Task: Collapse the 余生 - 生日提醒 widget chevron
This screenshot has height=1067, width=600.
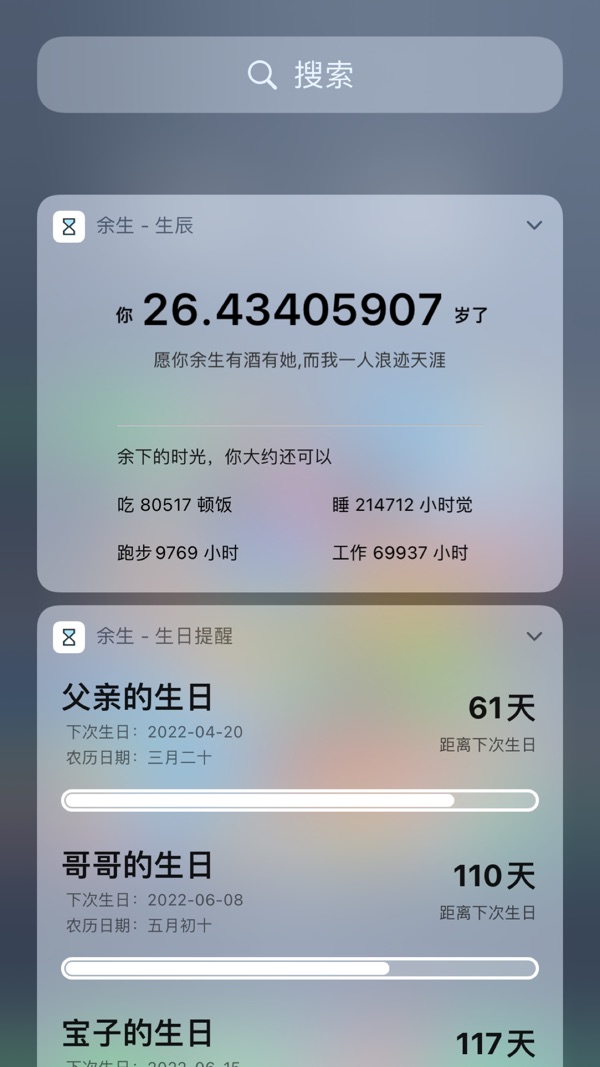Action: (x=534, y=636)
